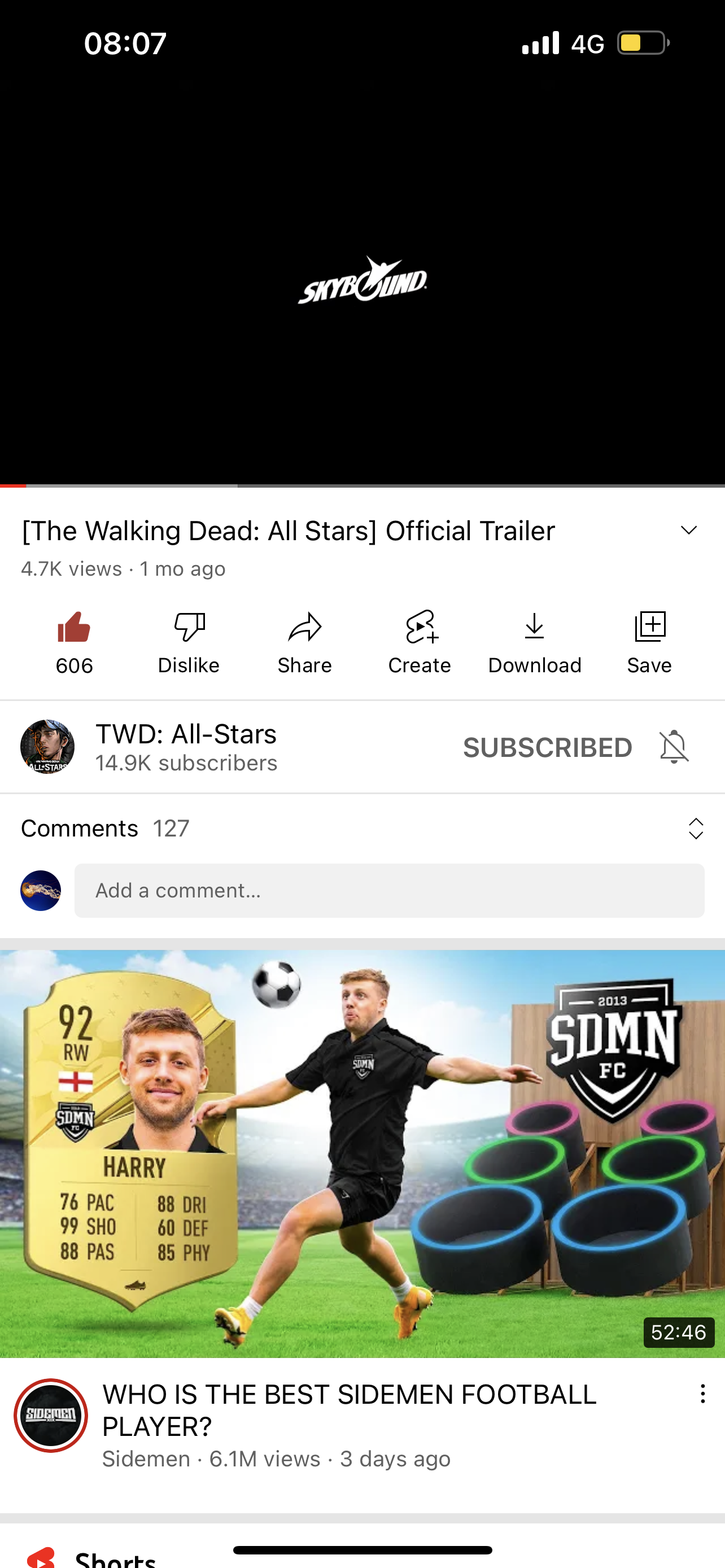Open overflow menu for Sidemen video

coord(702,1393)
